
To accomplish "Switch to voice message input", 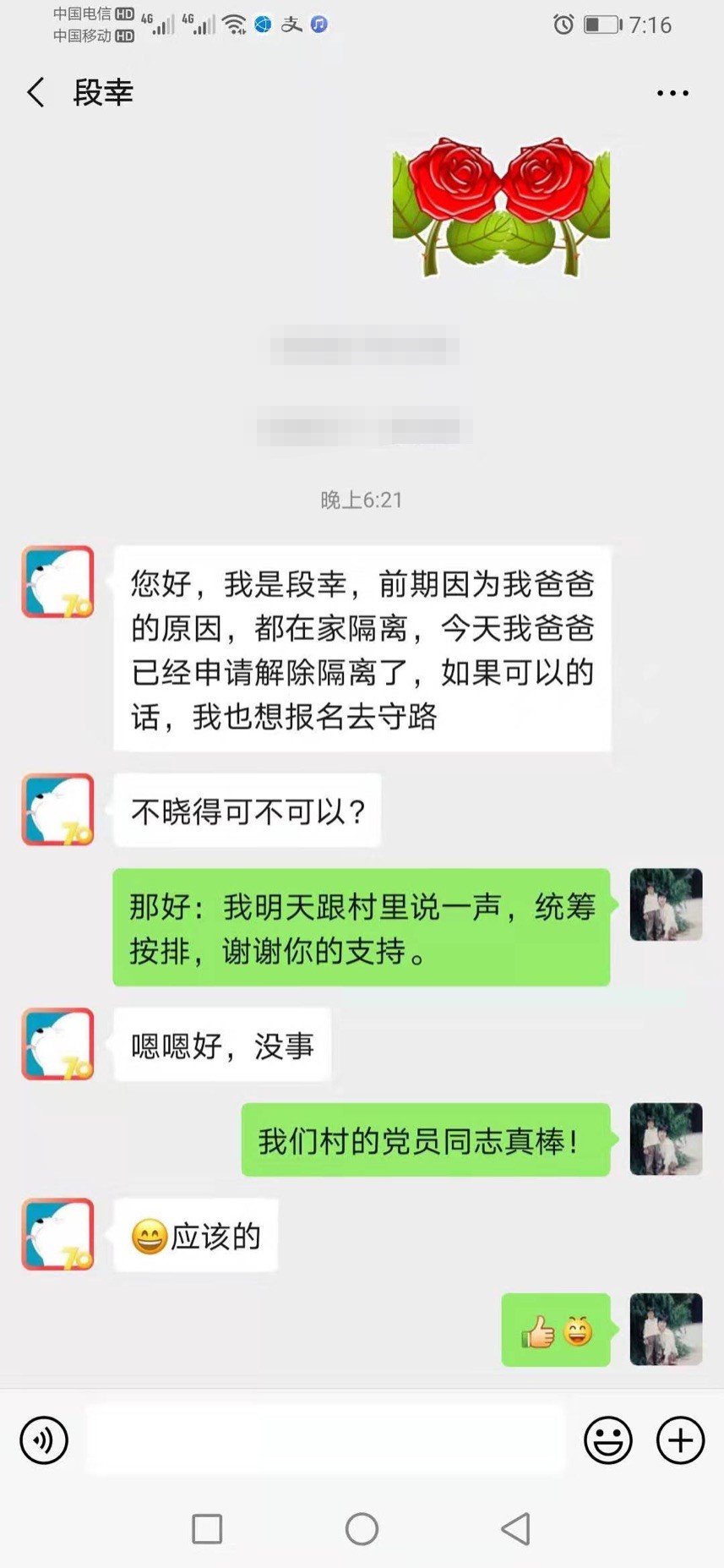I will click(44, 1440).
